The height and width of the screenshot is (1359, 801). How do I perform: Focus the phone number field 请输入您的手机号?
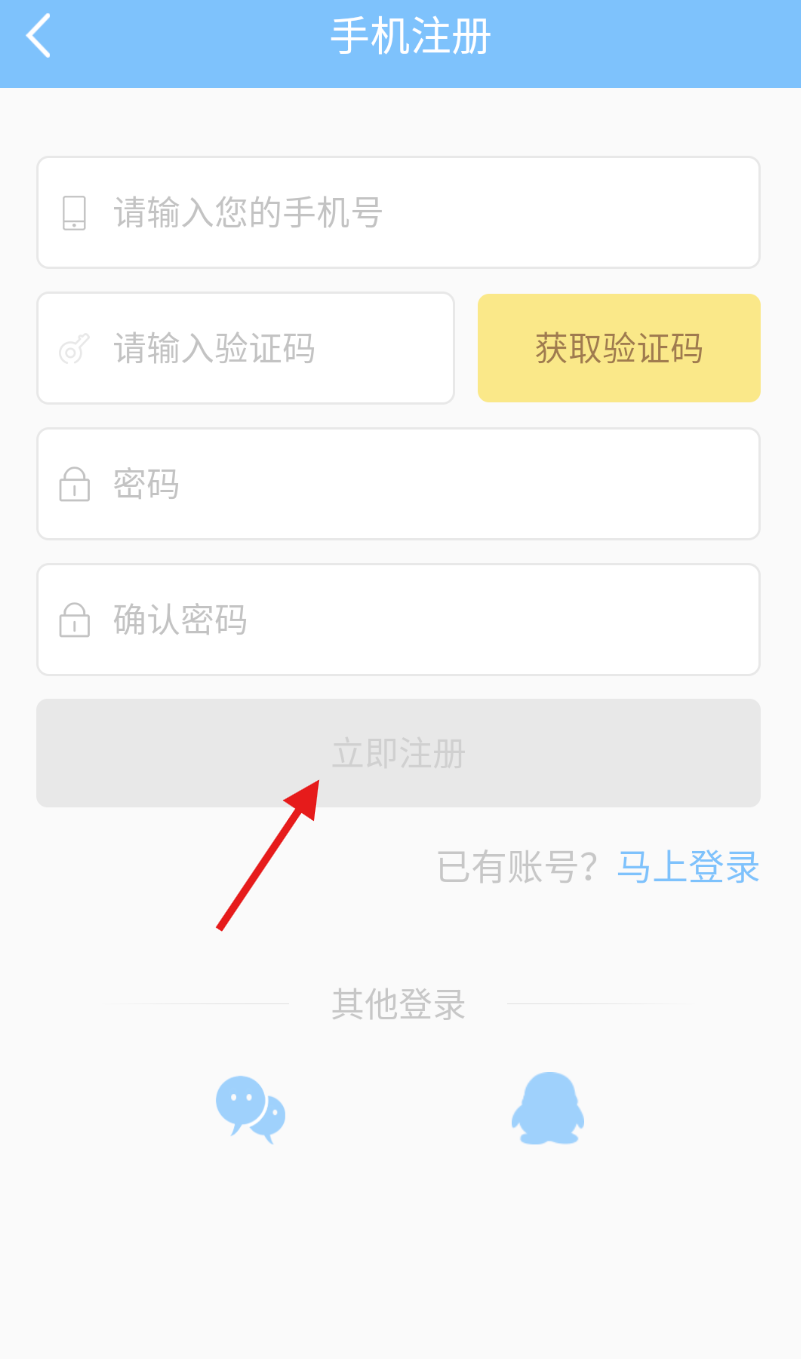(x=398, y=213)
